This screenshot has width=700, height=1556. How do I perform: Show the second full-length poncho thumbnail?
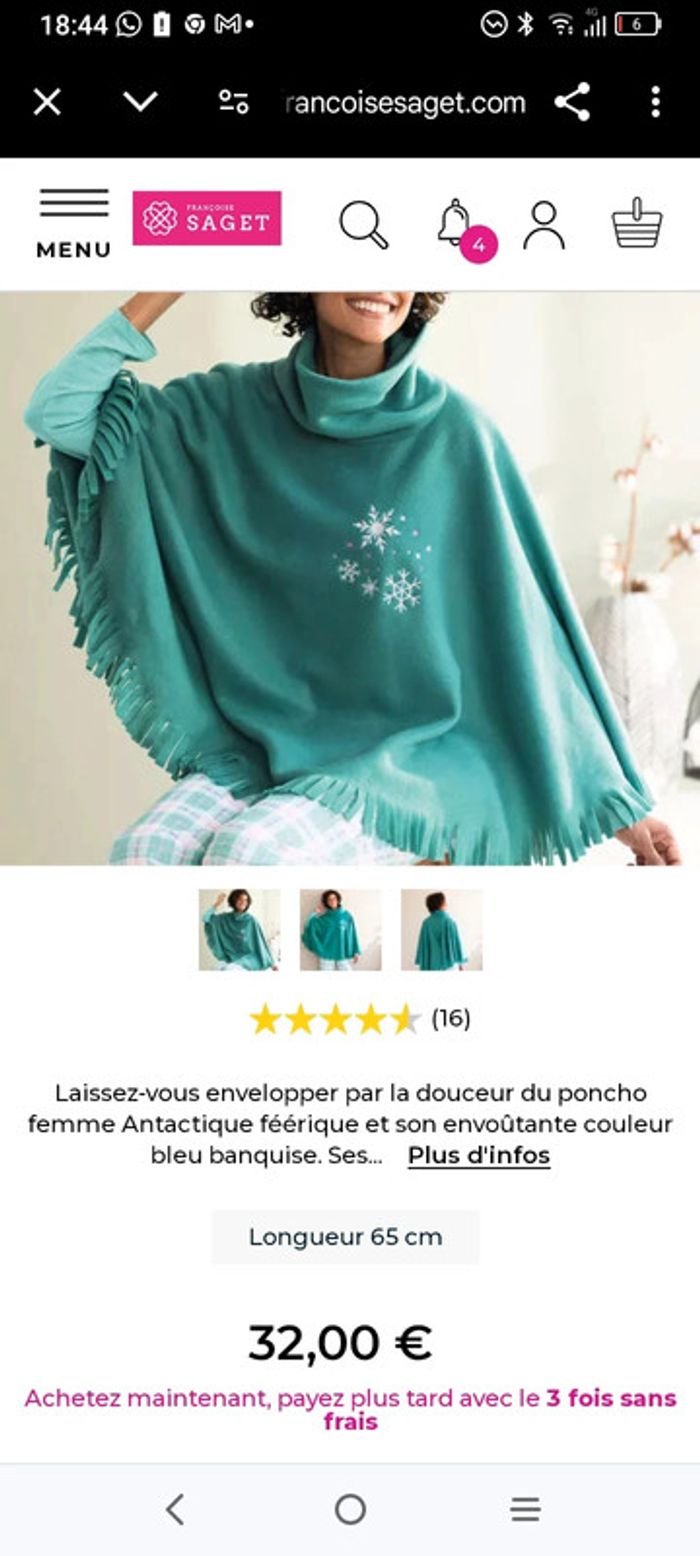pos(340,930)
